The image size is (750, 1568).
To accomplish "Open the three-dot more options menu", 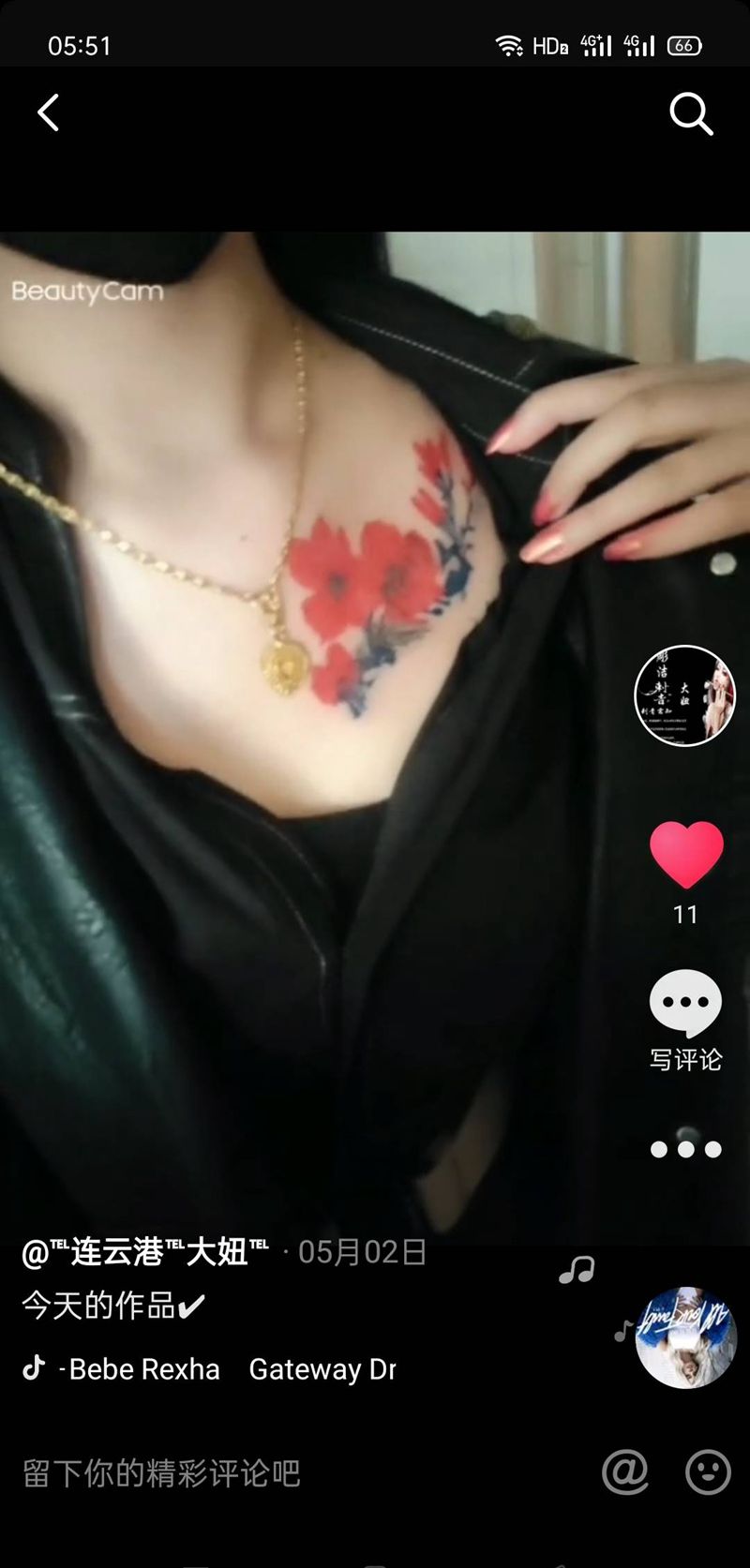I will pos(685,1149).
